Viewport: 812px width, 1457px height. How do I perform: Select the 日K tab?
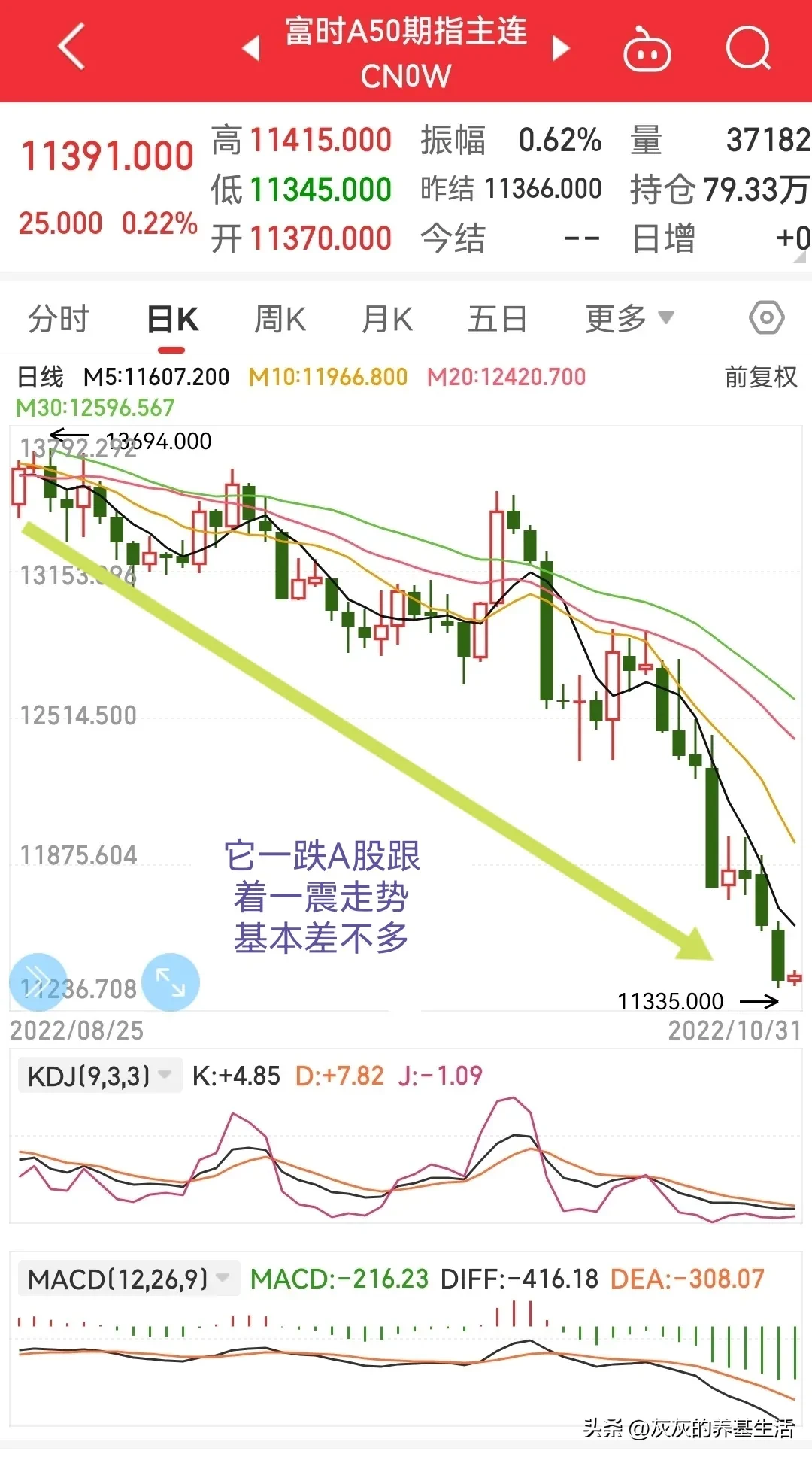point(172,319)
